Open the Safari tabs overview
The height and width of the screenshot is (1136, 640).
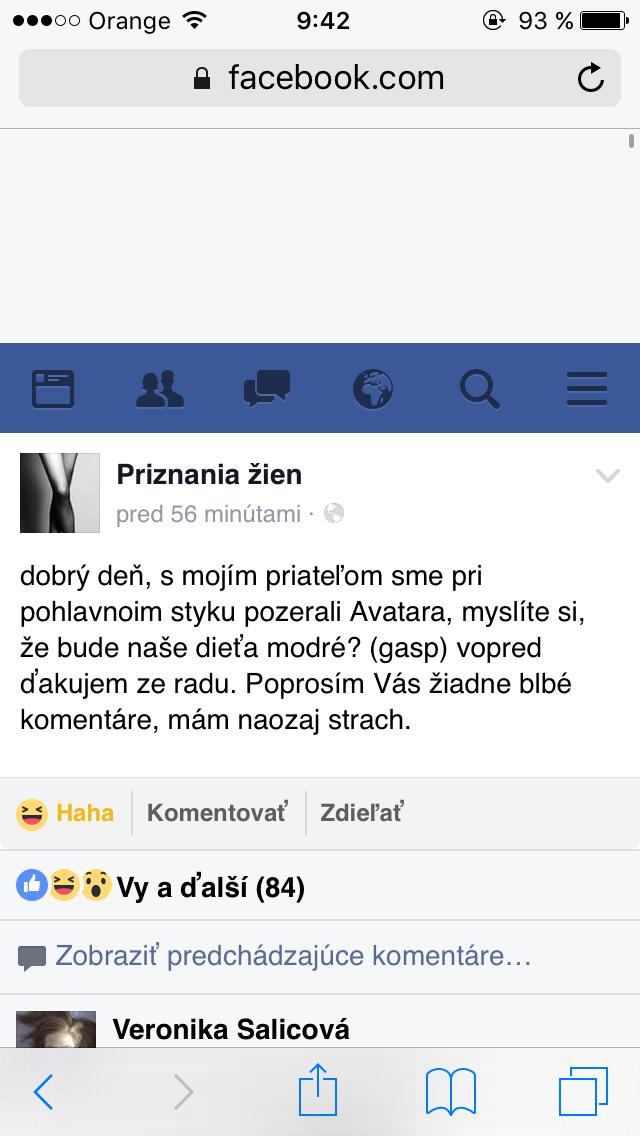(x=583, y=1091)
